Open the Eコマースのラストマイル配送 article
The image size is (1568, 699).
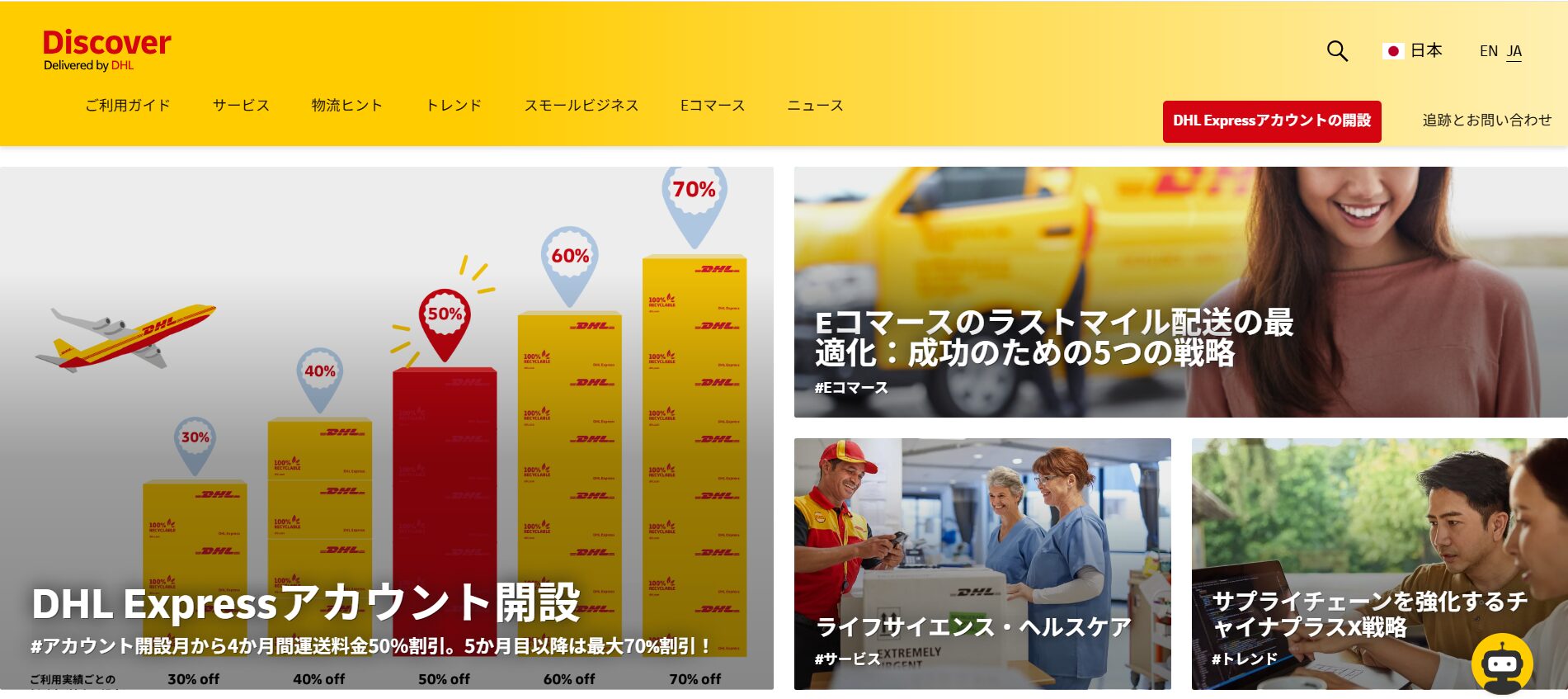[x=1180, y=292]
